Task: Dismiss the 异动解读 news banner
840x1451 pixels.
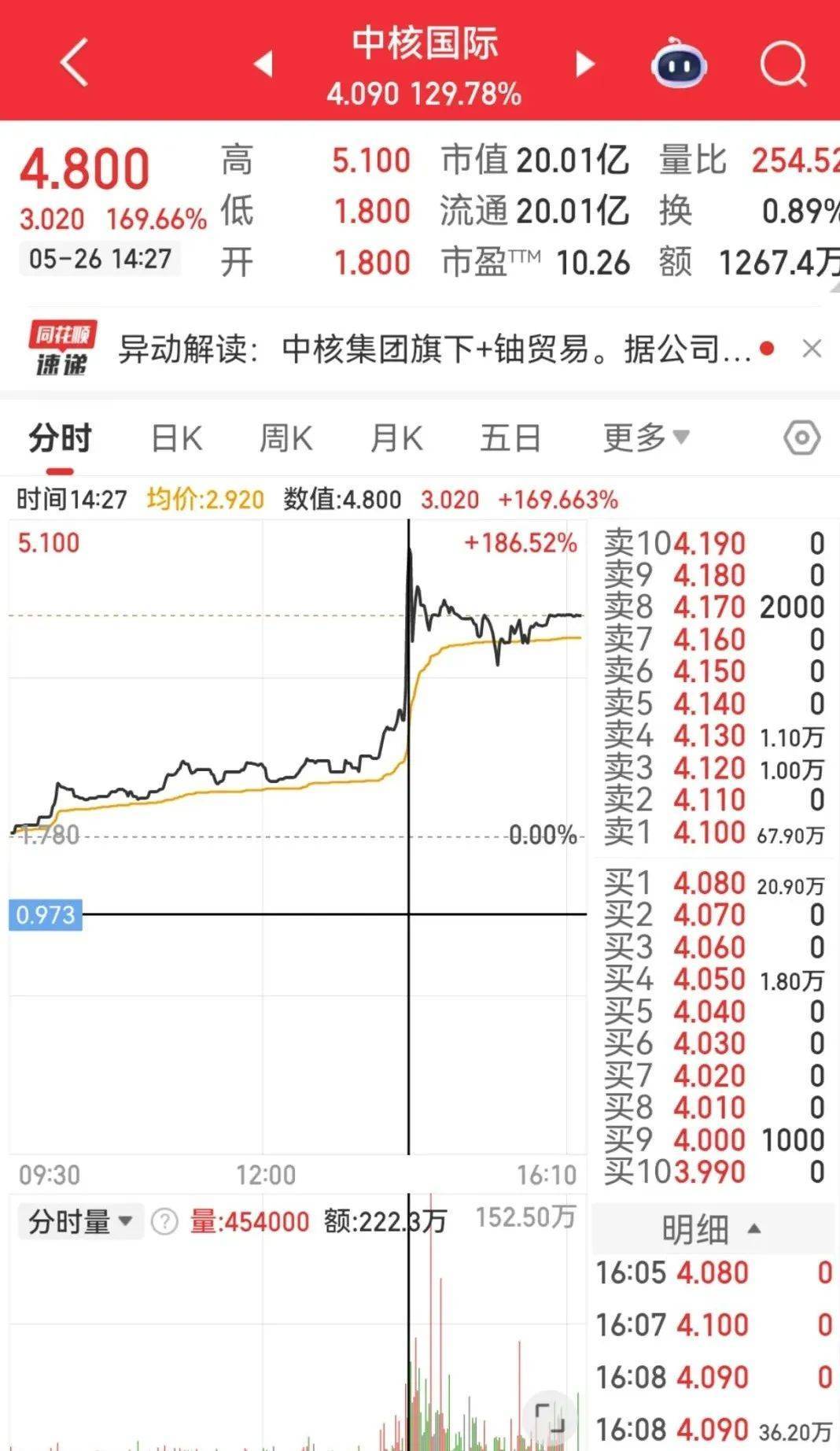Action: pos(811,347)
